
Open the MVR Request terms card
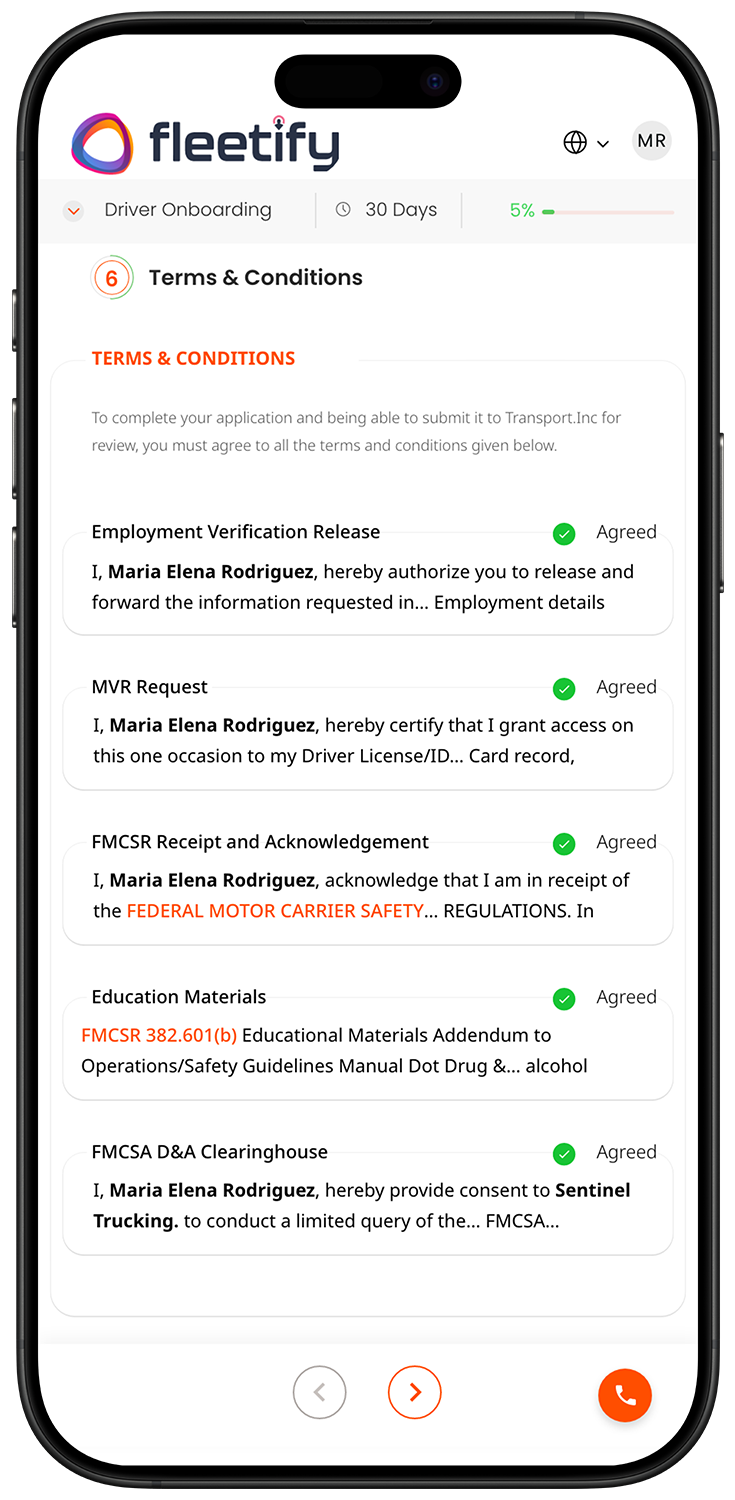click(367, 740)
